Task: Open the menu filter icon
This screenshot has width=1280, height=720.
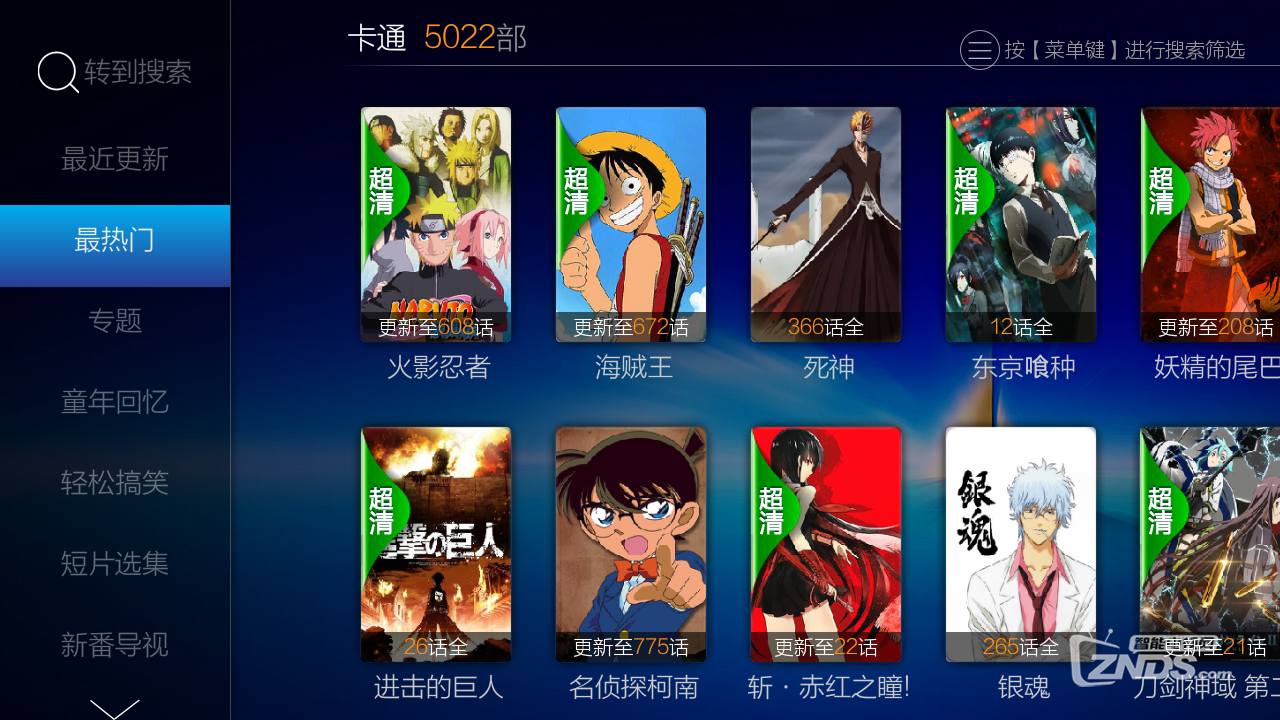Action: (x=979, y=50)
